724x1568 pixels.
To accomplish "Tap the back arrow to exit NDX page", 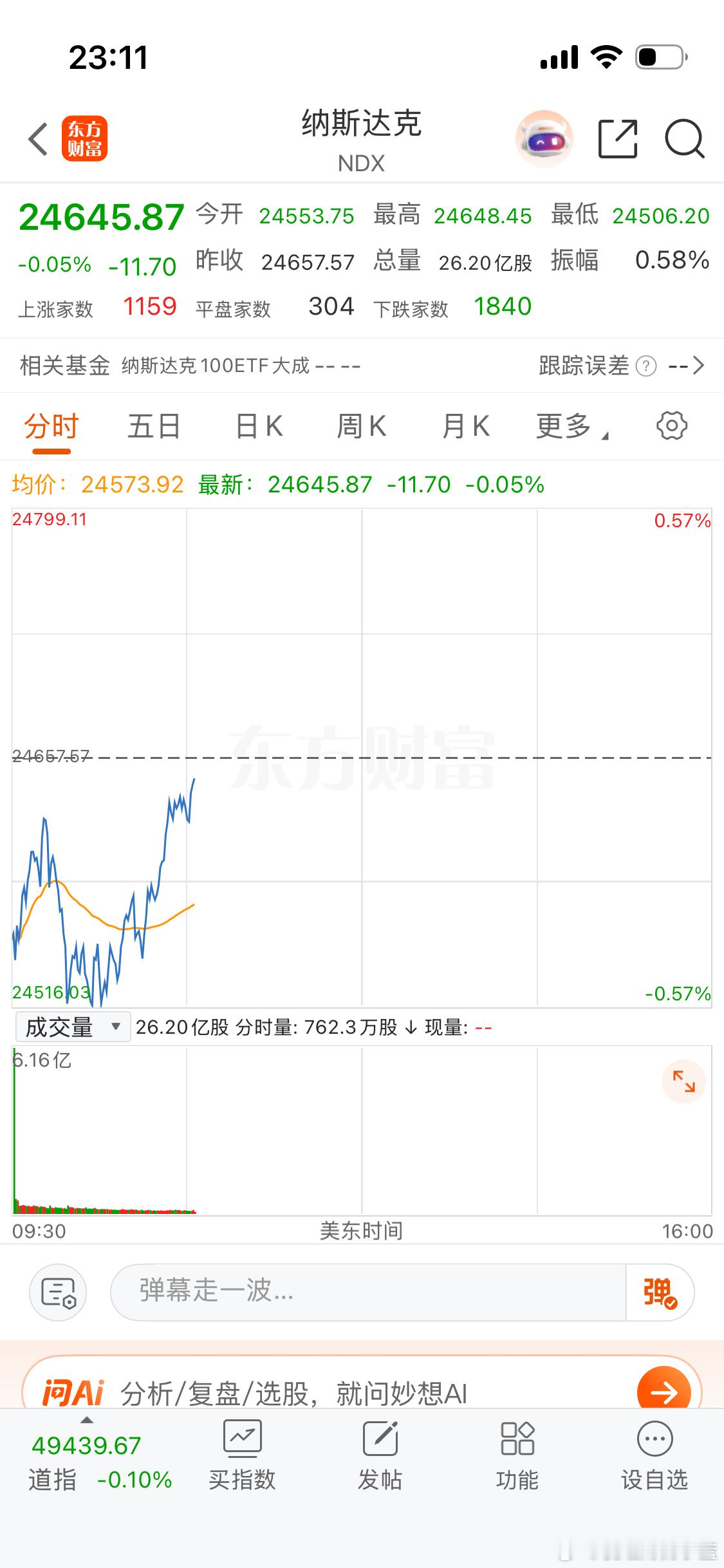I will tap(37, 138).
